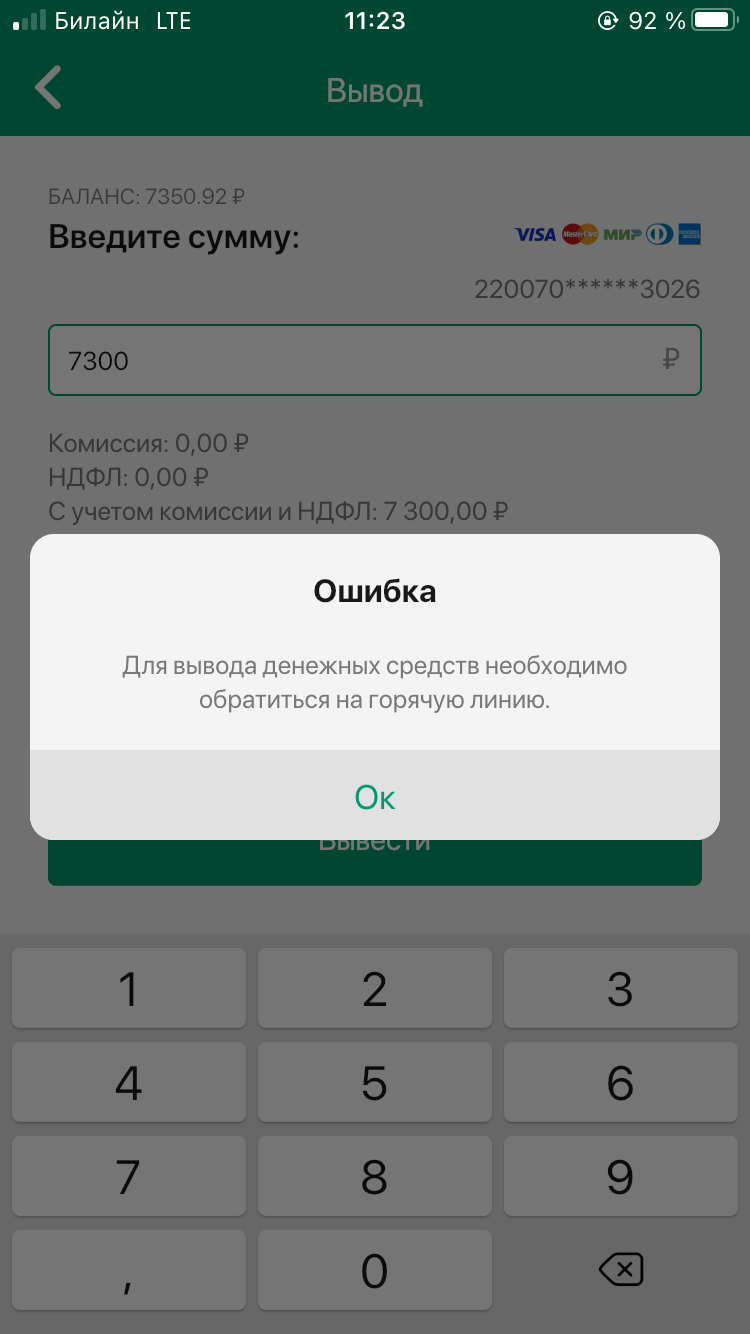
Task: Tap the comma key on keypad
Action: [x=128, y=1271]
